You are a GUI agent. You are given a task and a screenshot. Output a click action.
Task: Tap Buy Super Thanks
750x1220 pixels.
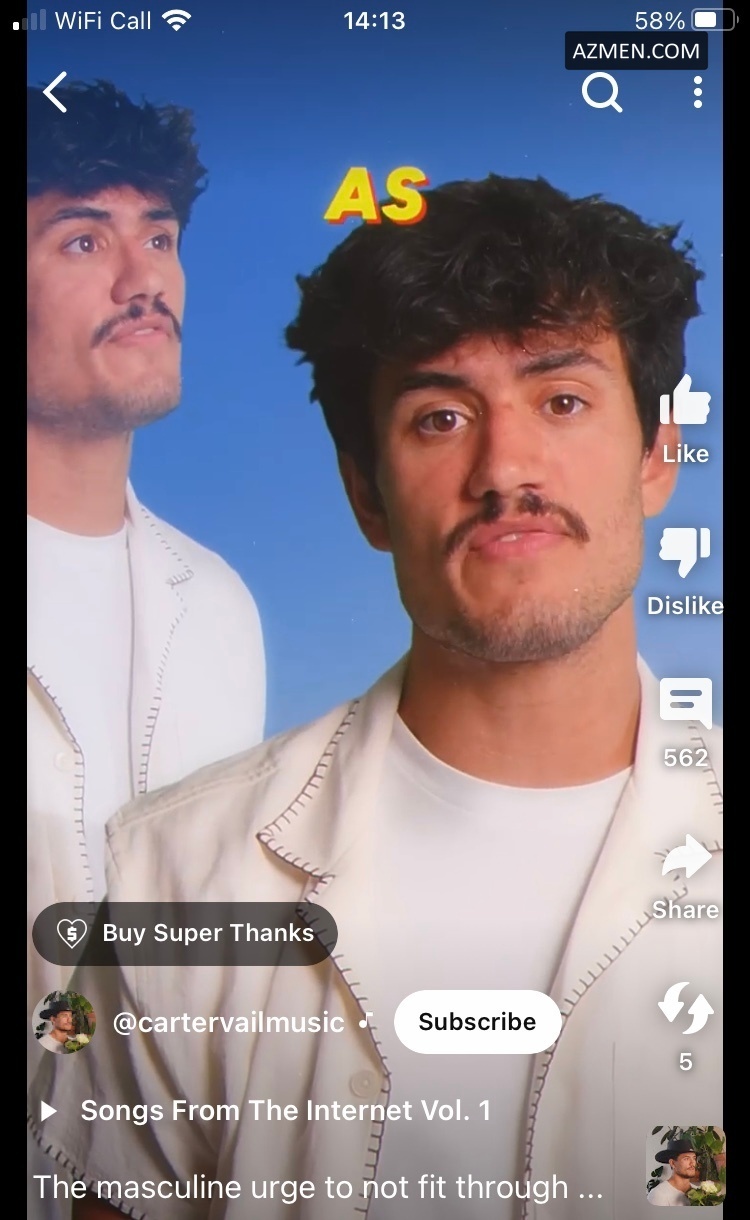185,933
